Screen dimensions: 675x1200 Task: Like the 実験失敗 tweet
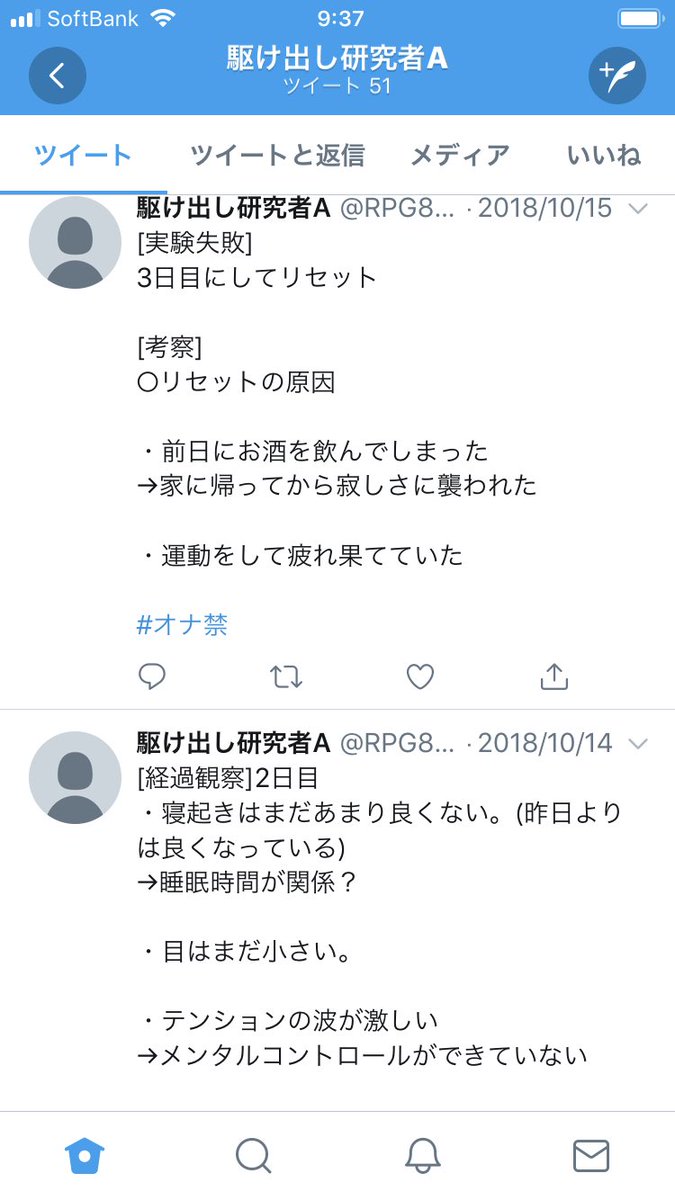(420, 677)
